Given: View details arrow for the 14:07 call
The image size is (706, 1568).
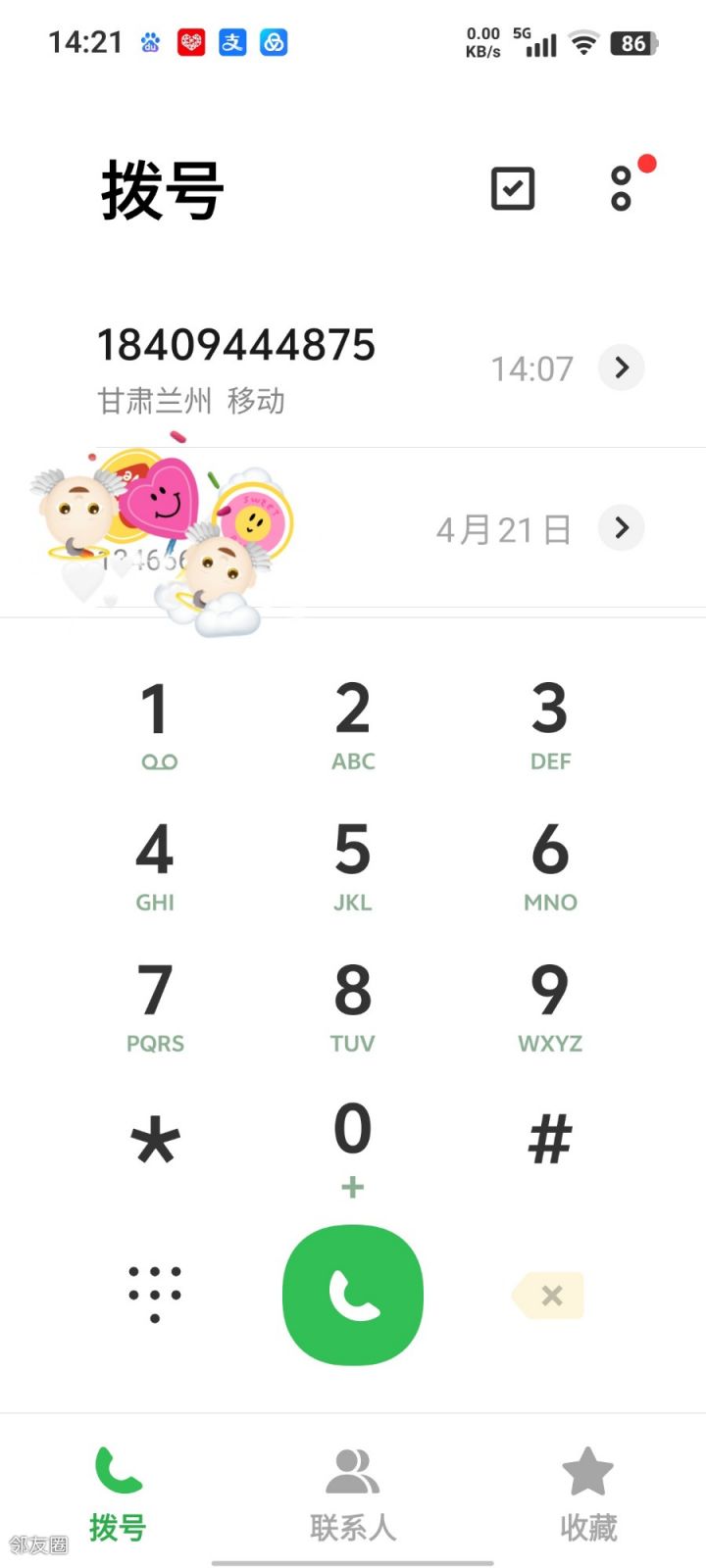Looking at the screenshot, I should tap(621, 367).
